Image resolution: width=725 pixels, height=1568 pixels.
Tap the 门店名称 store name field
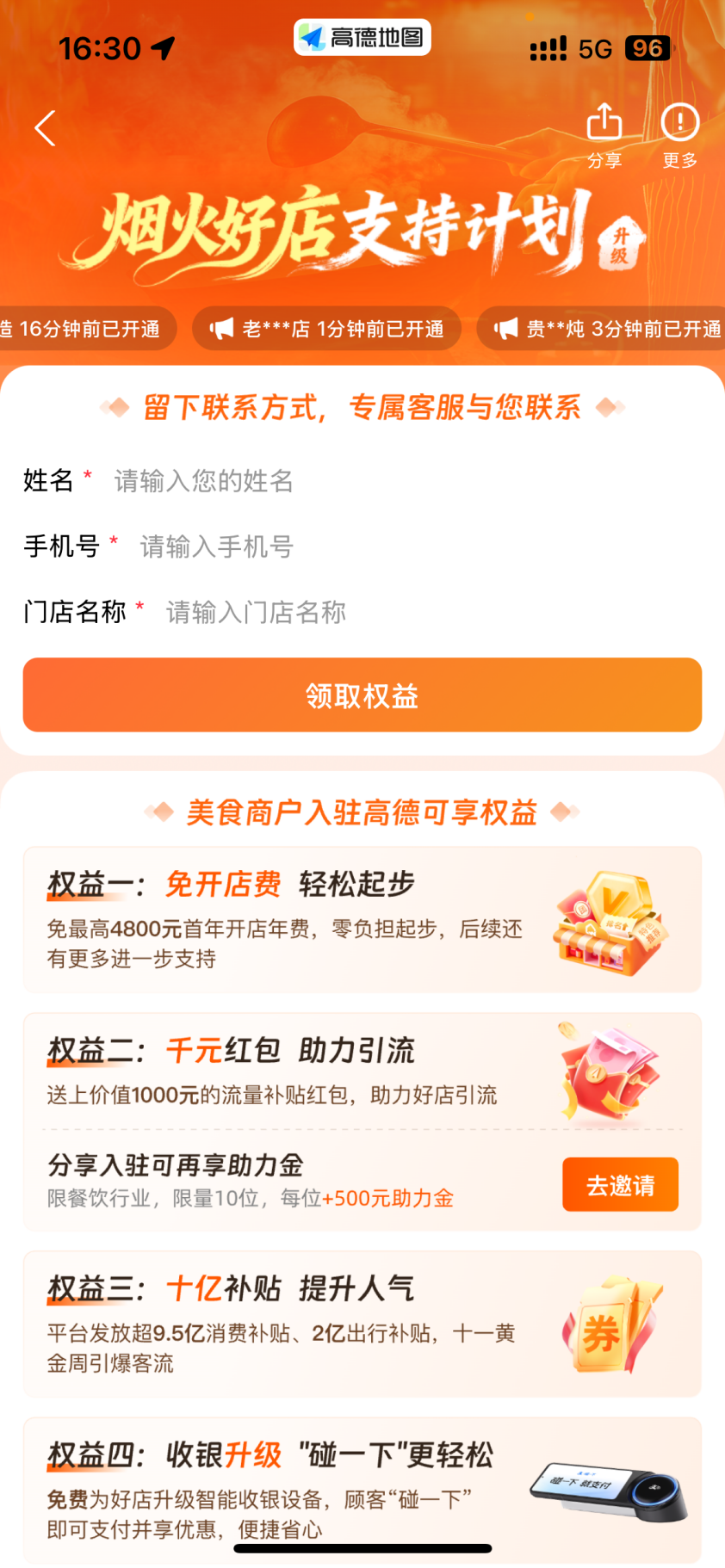[x=431, y=612]
